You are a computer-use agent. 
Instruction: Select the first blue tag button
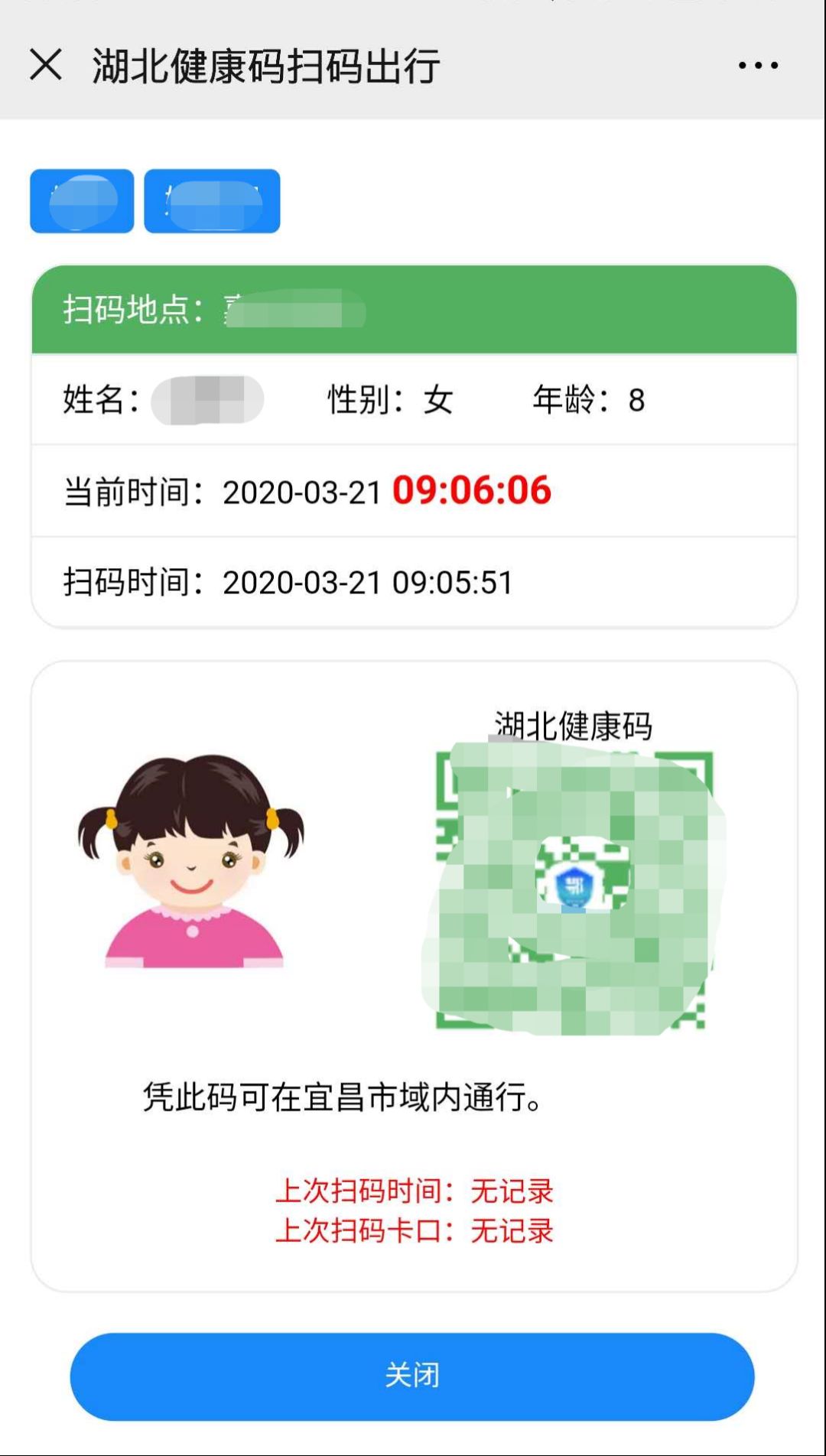80,201
